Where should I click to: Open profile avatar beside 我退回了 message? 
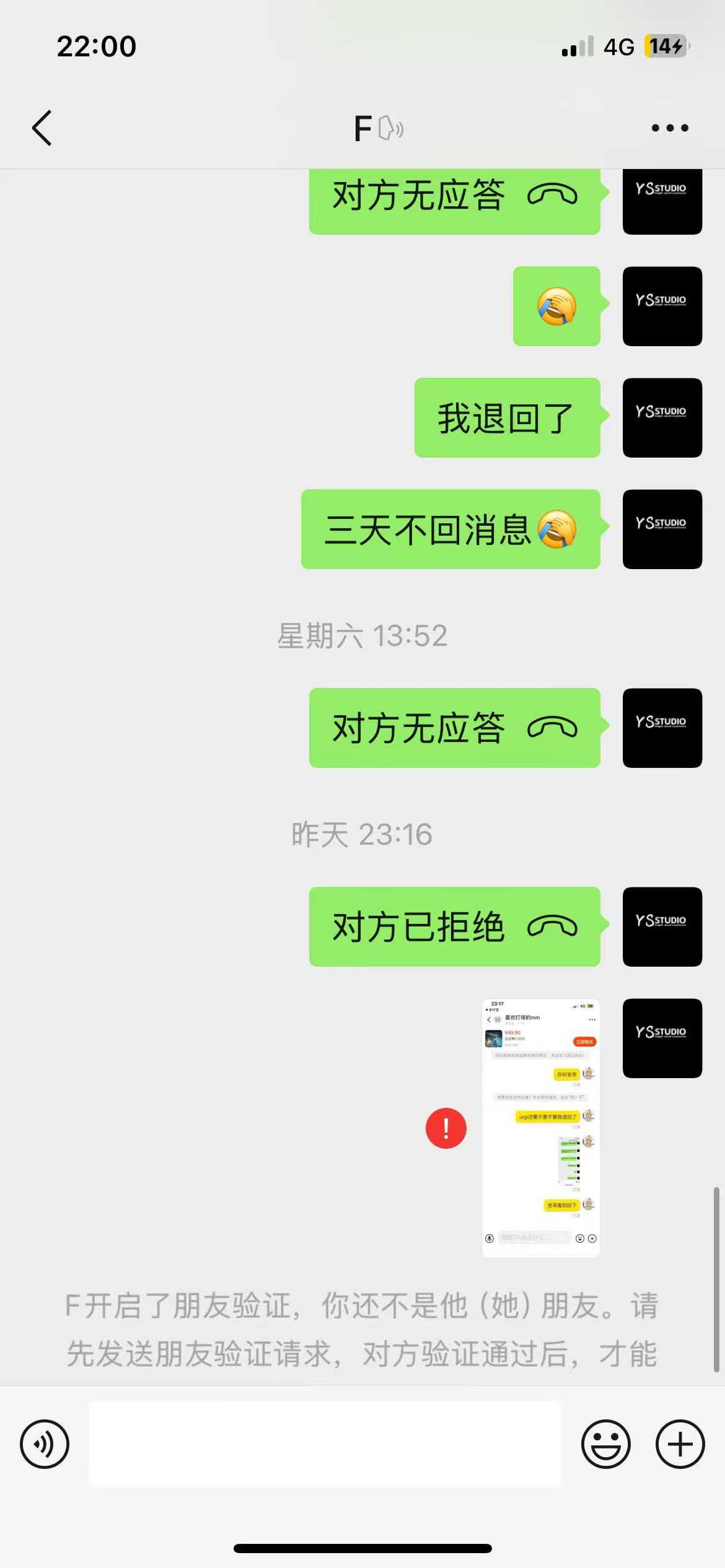click(x=662, y=417)
